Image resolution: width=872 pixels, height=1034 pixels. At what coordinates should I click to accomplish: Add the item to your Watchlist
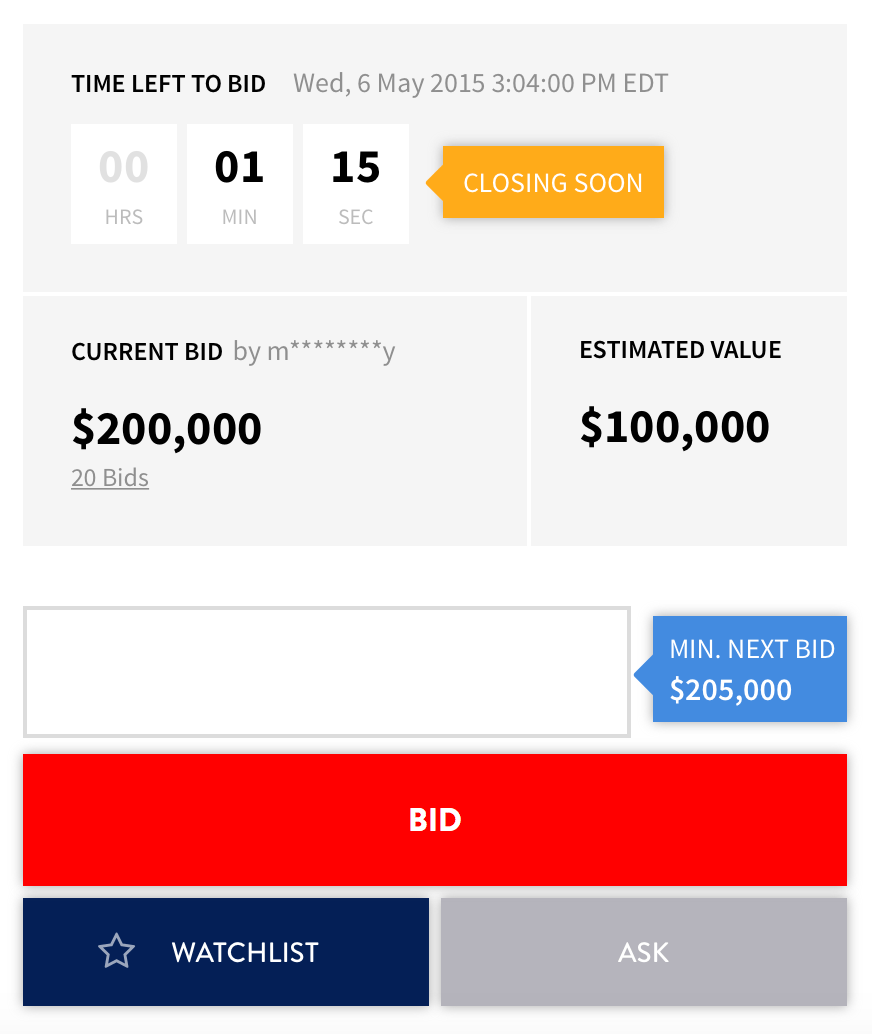pos(225,951)
